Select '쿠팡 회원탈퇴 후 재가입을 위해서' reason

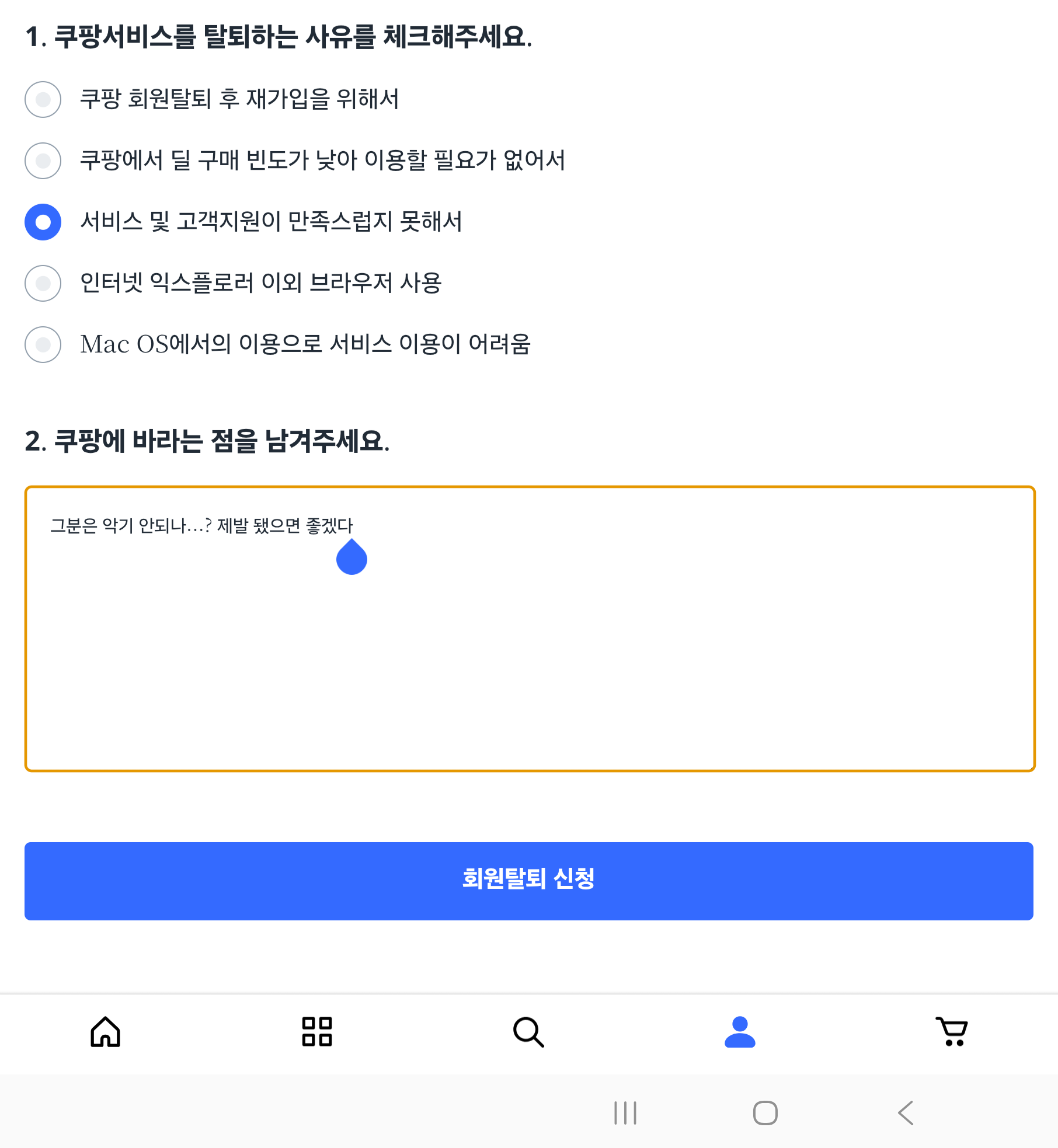coord(43,99)
